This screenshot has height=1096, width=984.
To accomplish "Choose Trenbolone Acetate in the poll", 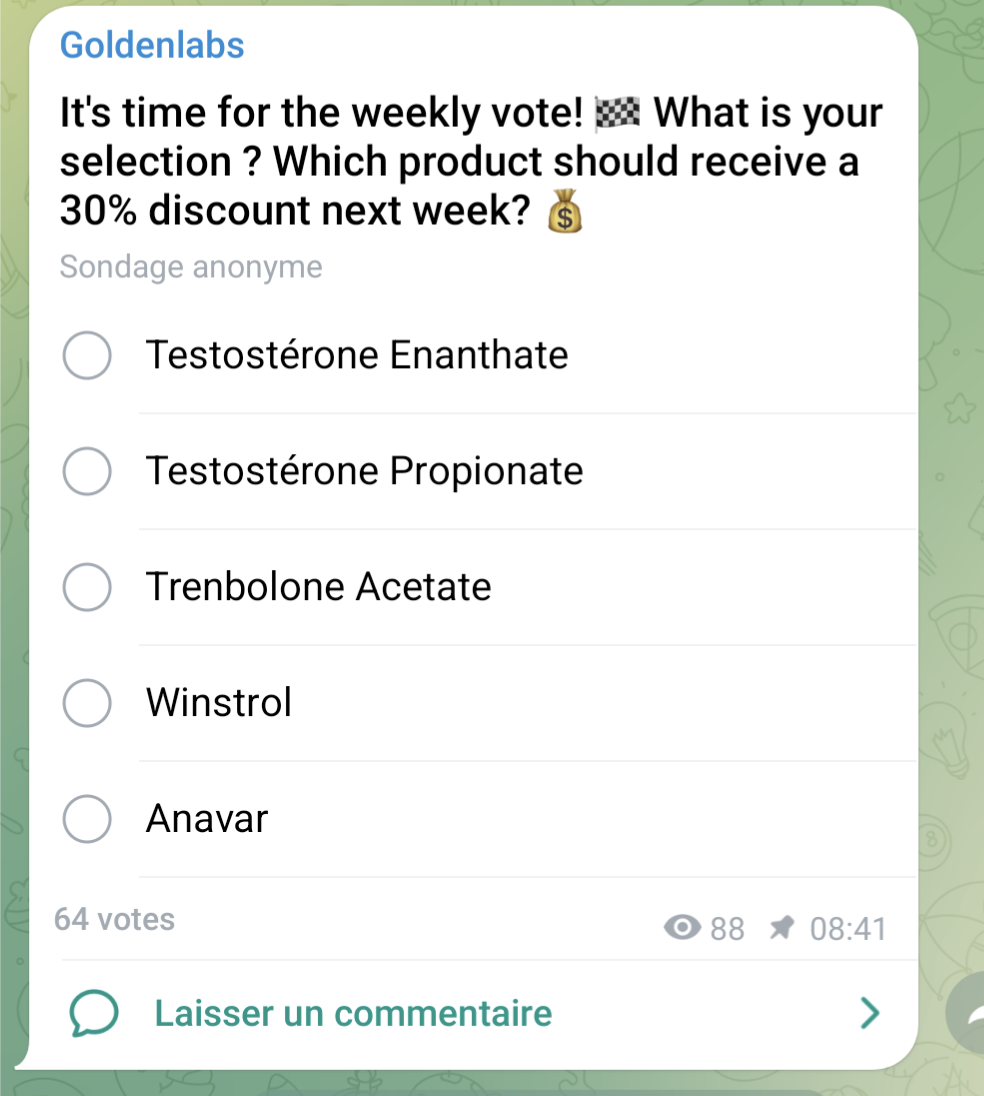I will click(88, 588).
